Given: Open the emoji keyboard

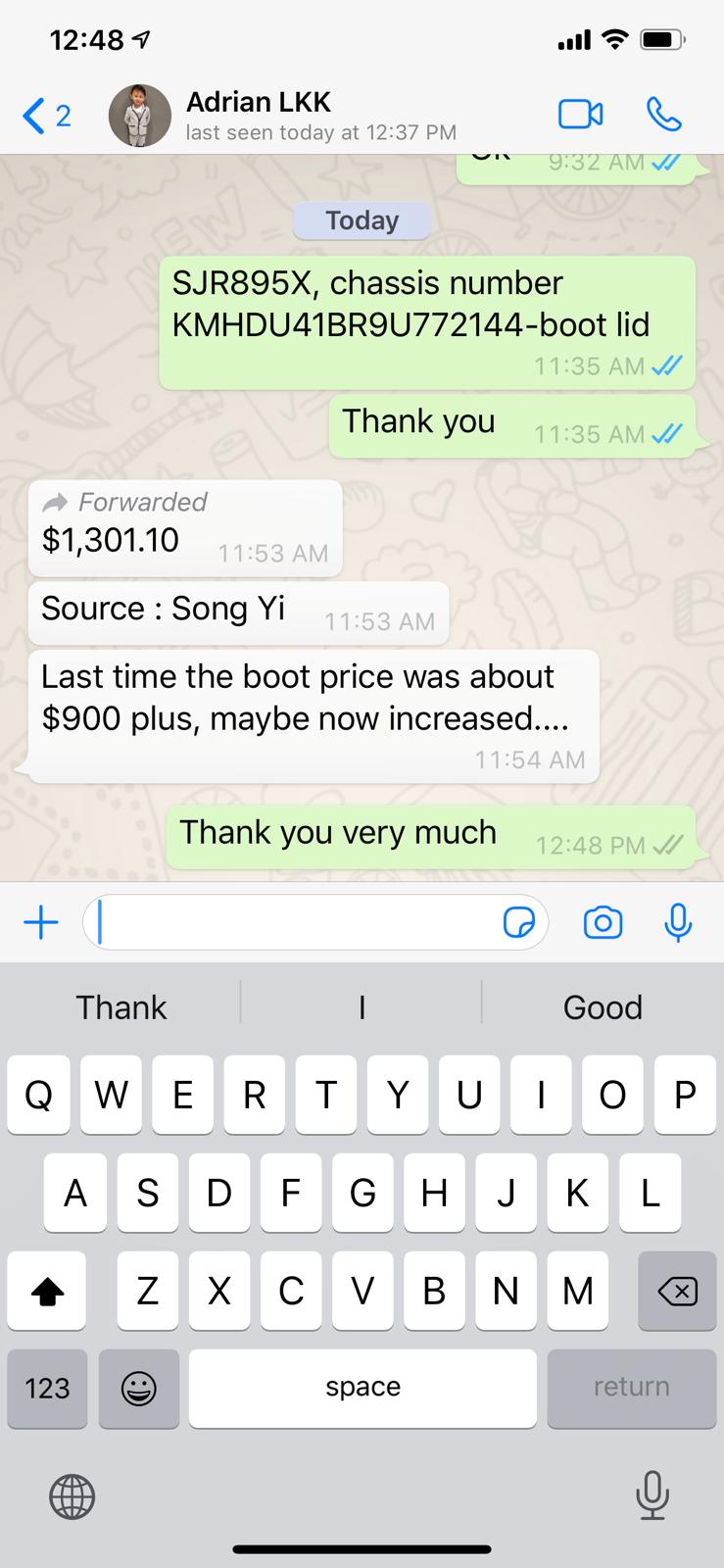Looking at the screenshot, I should (139, 1388).
